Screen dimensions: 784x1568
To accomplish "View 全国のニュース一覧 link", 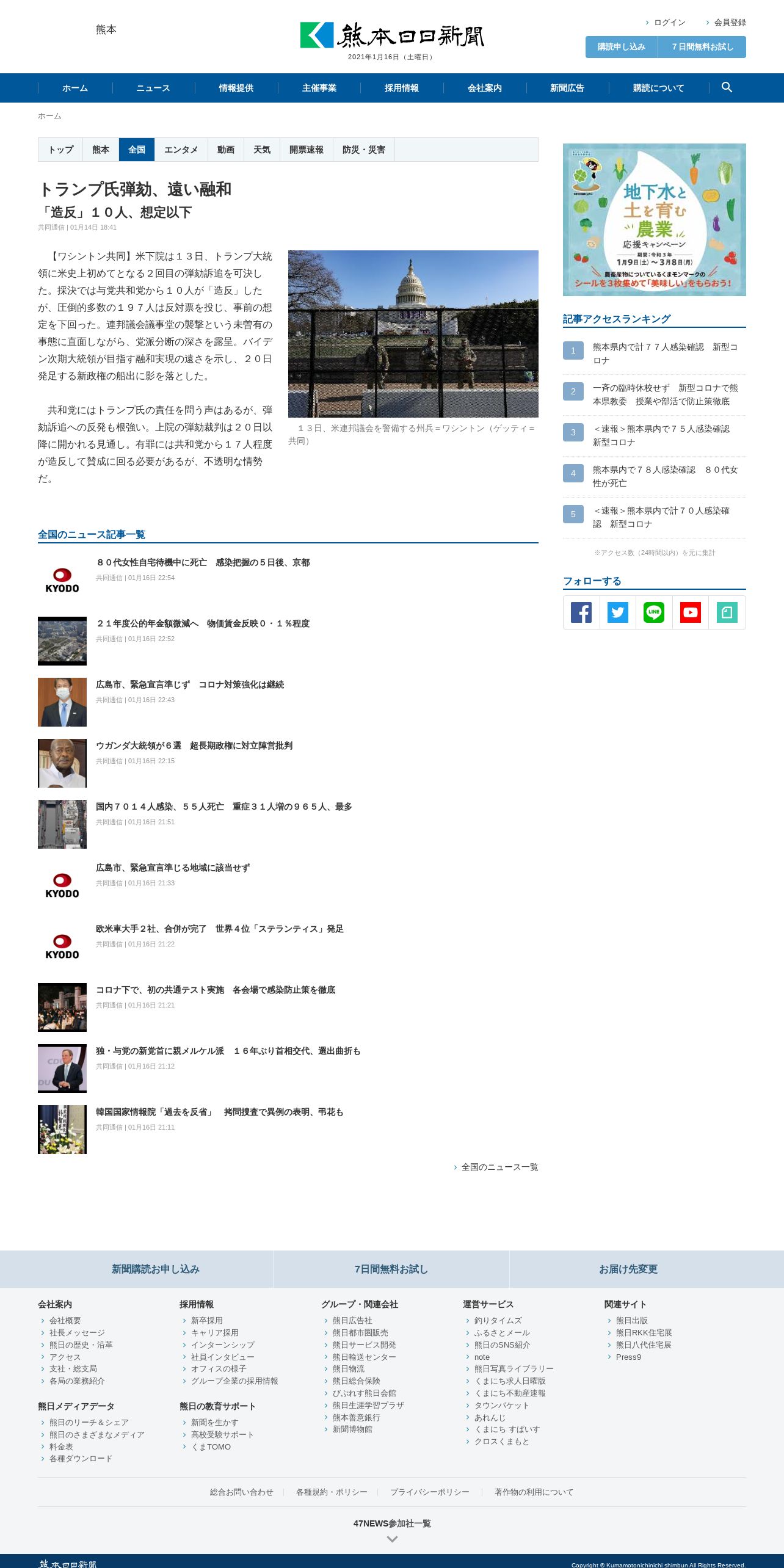I will click(499, 1167).
